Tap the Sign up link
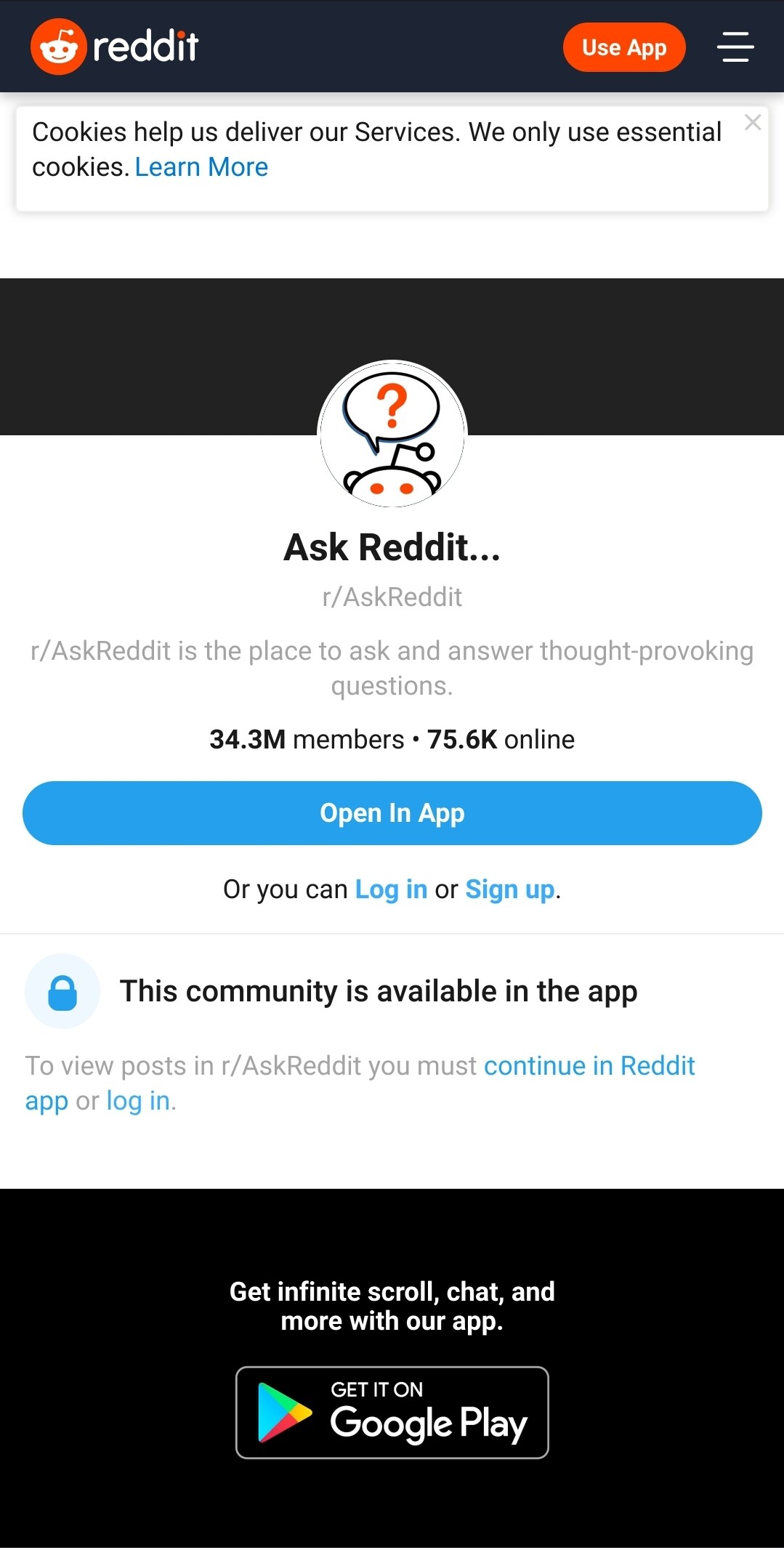The image size is (784, 1550). pyautogui.click(x=510, y=889)
